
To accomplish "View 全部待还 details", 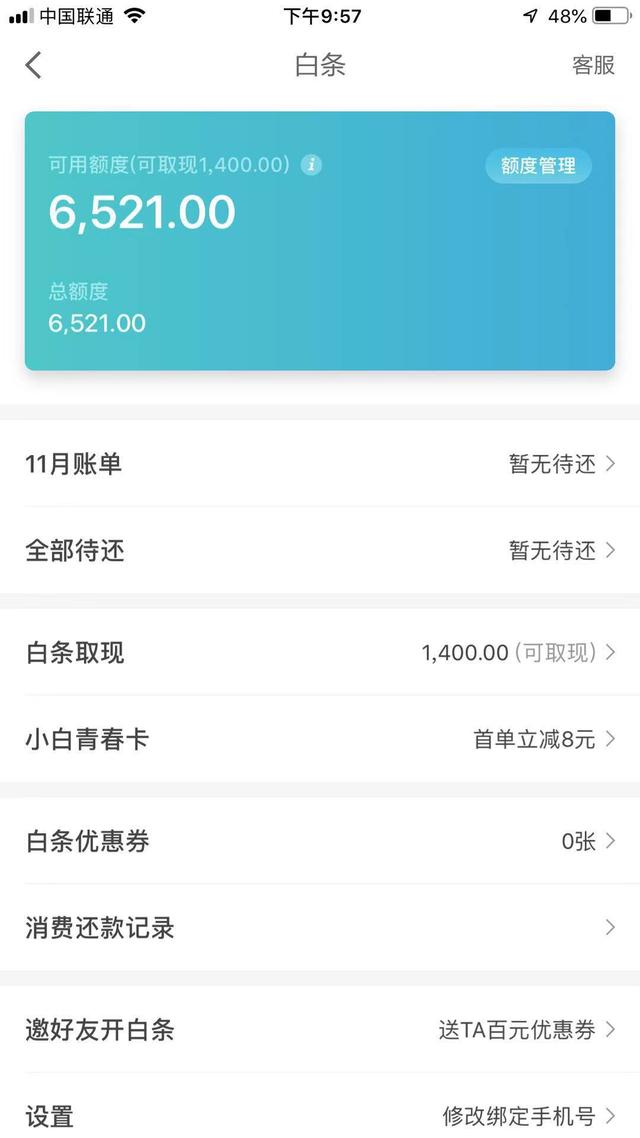I will coord(320,551).
